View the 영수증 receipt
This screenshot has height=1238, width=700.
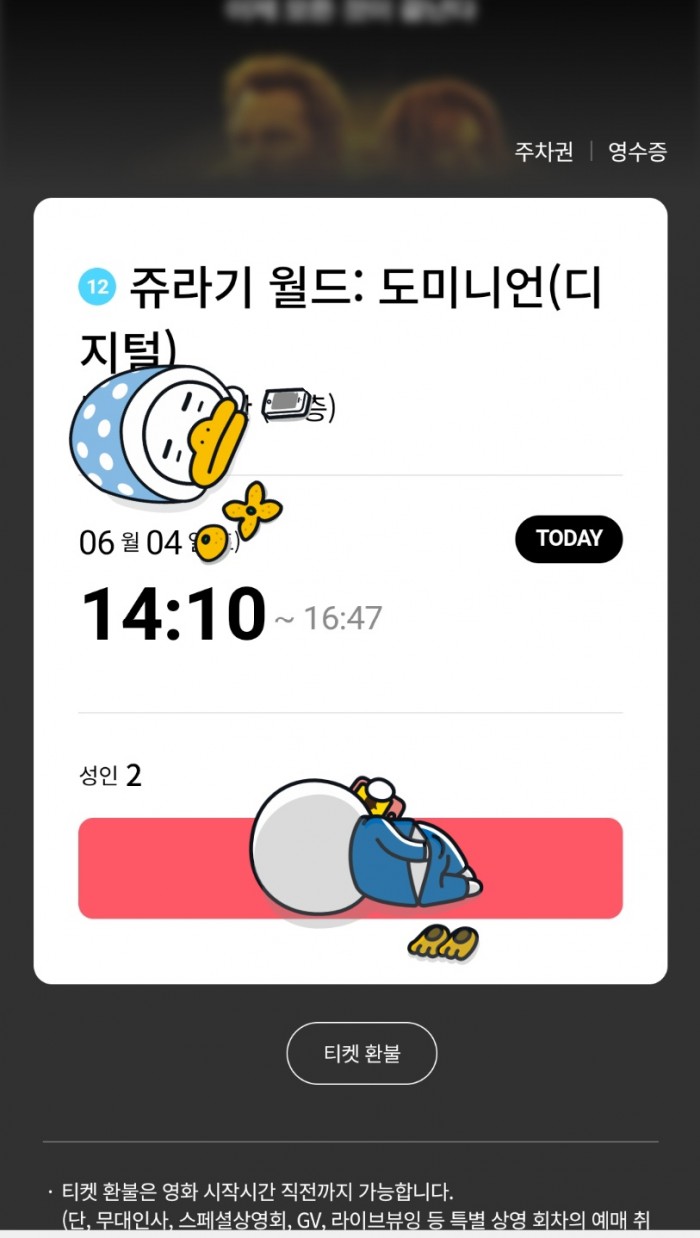coord(637,152)
